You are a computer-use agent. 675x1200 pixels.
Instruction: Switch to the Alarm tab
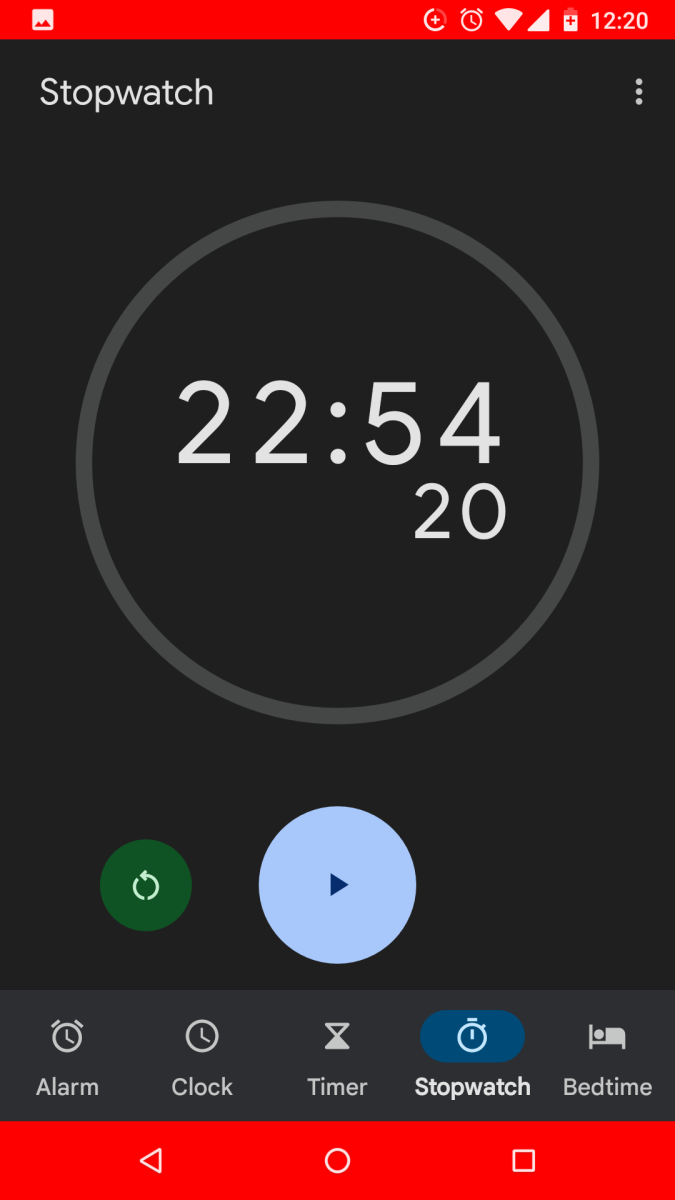click(67, 1056)
